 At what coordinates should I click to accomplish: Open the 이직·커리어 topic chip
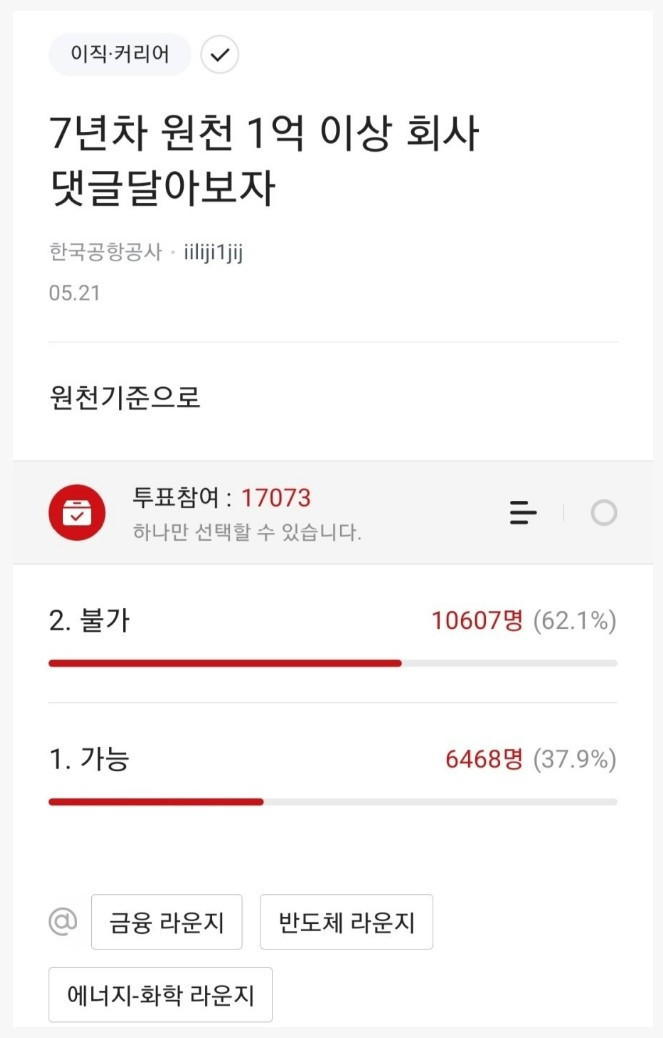(119, 55)
